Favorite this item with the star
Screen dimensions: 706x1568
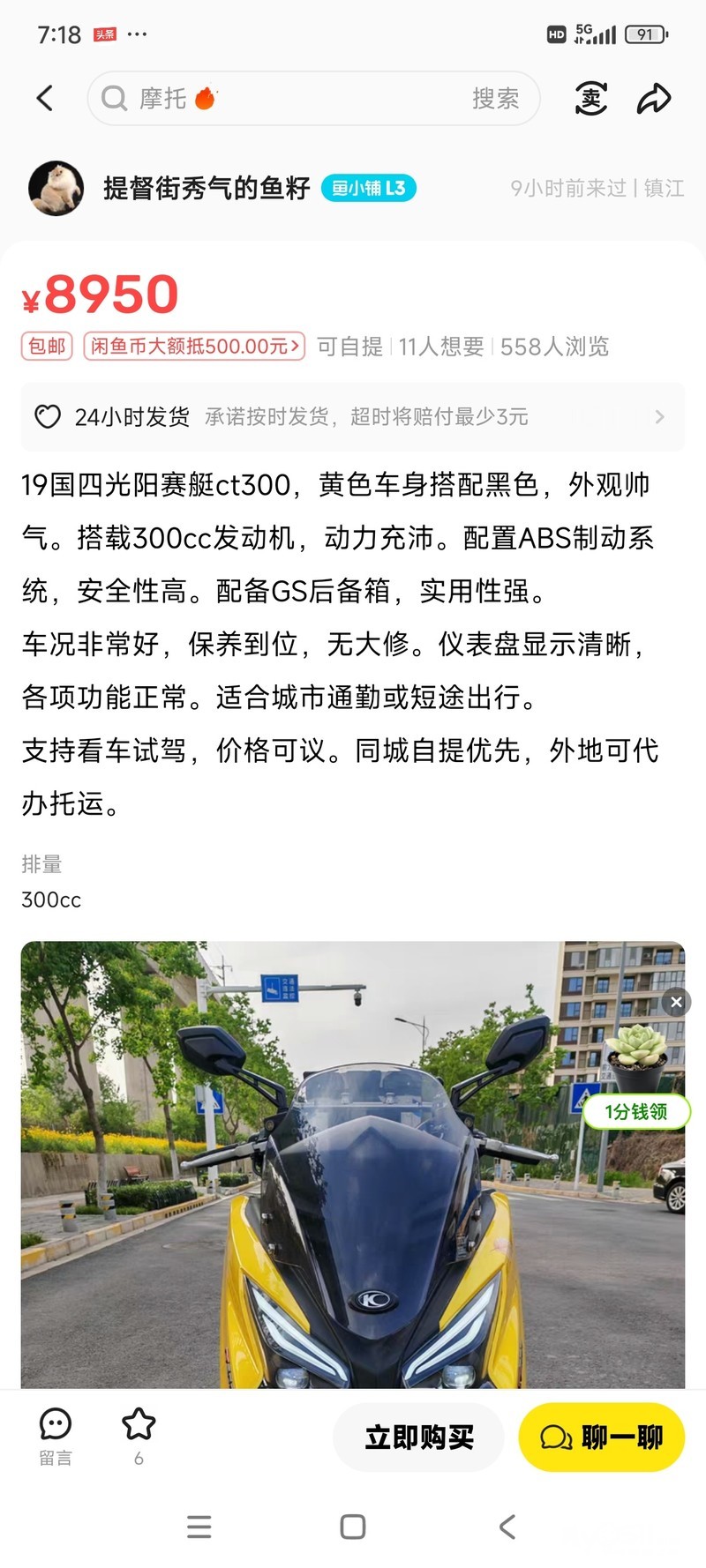(139, 1435)
